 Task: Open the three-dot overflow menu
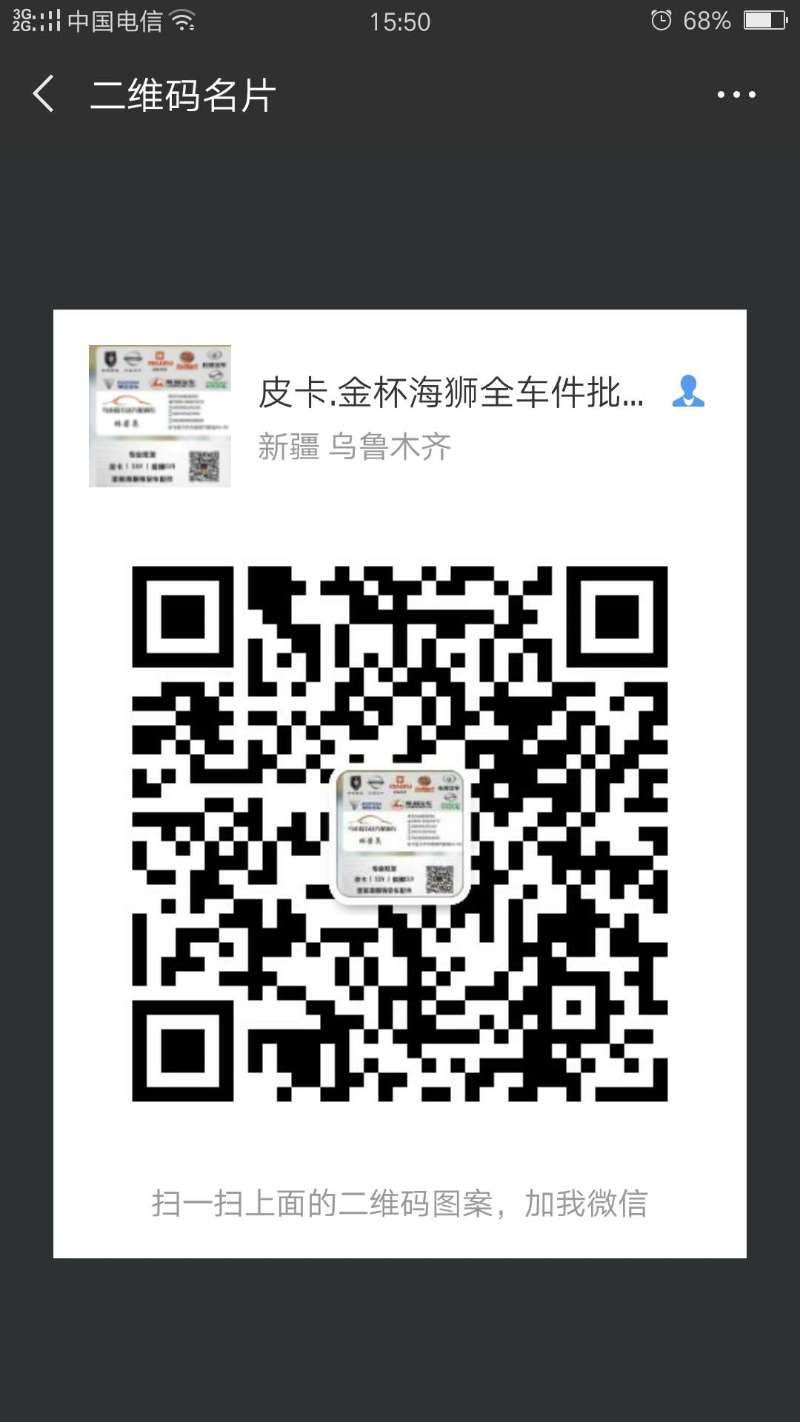736,95
